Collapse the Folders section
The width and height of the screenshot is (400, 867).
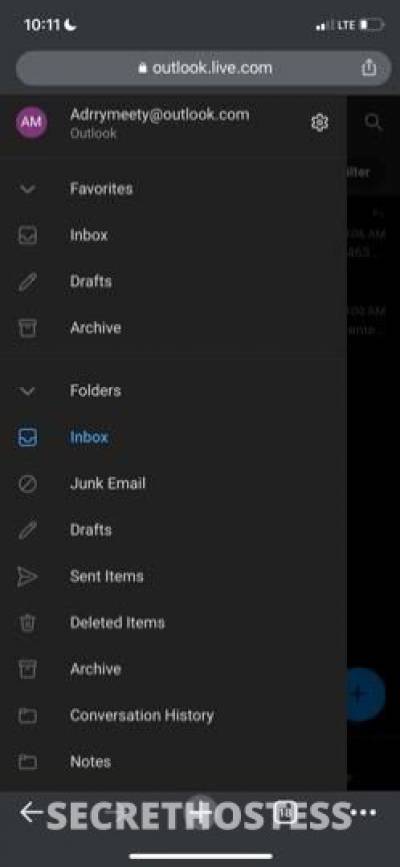point(28,391)
